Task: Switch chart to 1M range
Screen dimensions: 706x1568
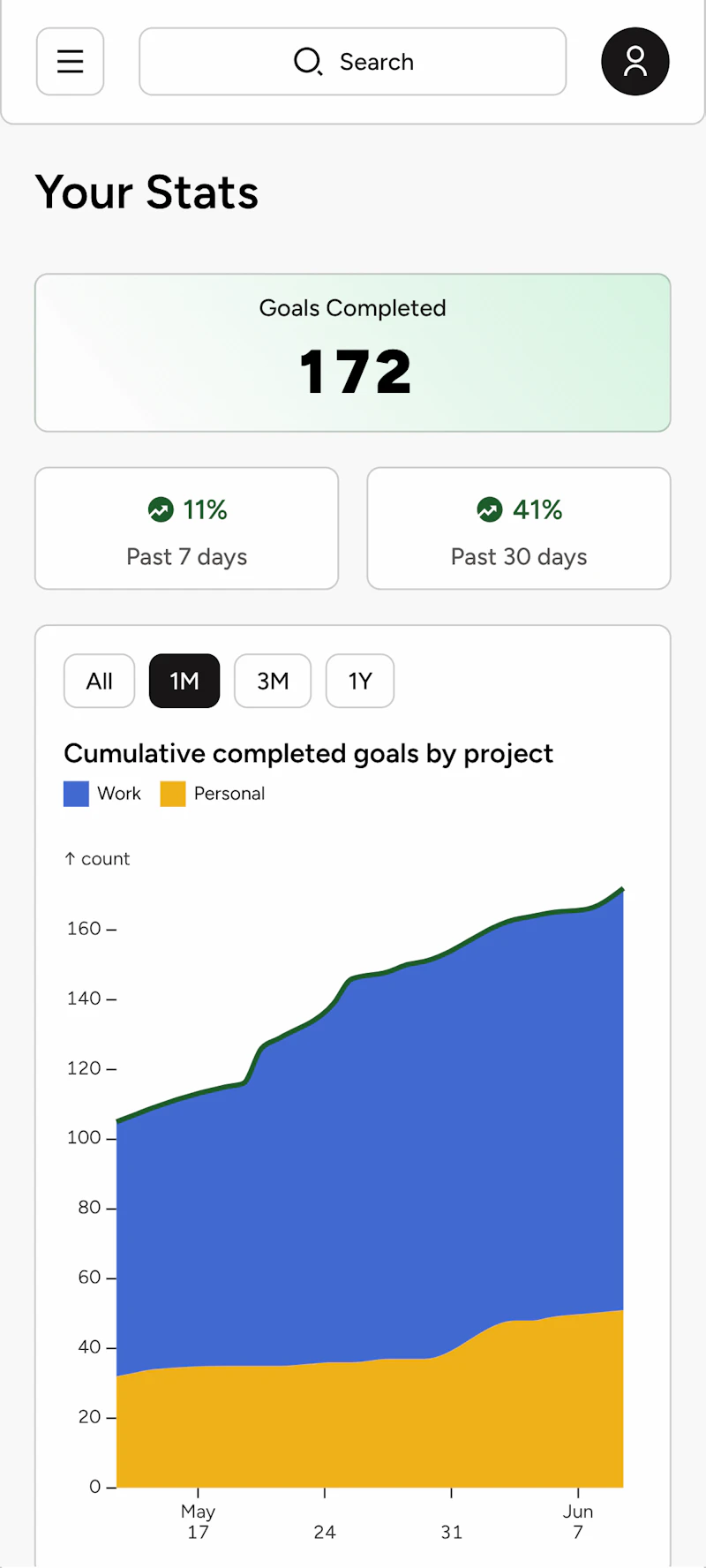Action: [x=184, y=681]
